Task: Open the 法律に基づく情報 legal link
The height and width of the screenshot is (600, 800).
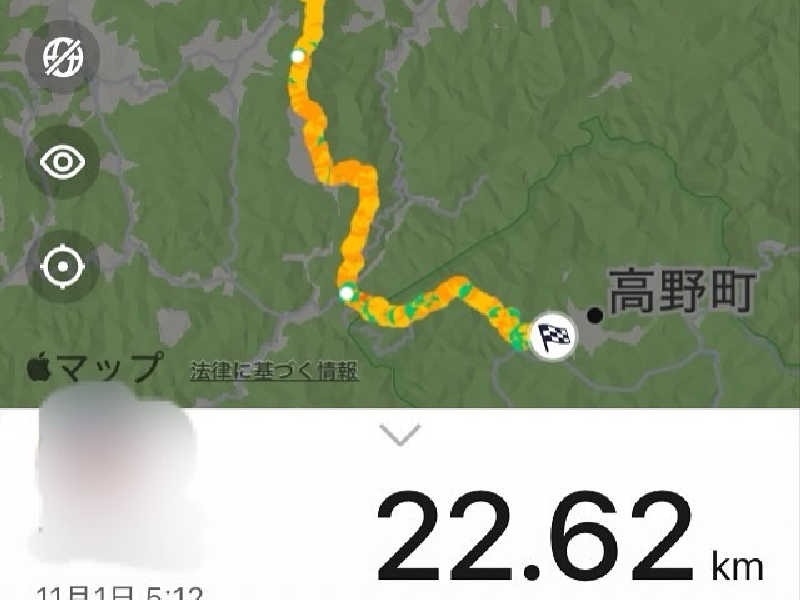Action: [275, 372]
